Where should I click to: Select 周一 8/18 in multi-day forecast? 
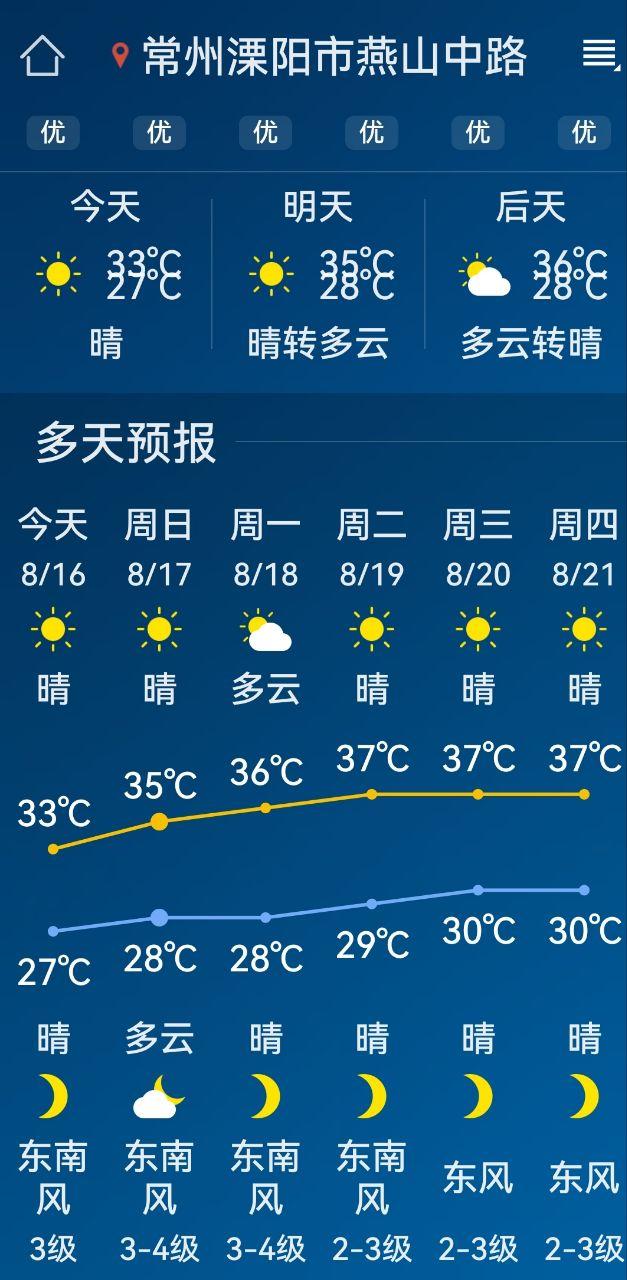point(265,600)
